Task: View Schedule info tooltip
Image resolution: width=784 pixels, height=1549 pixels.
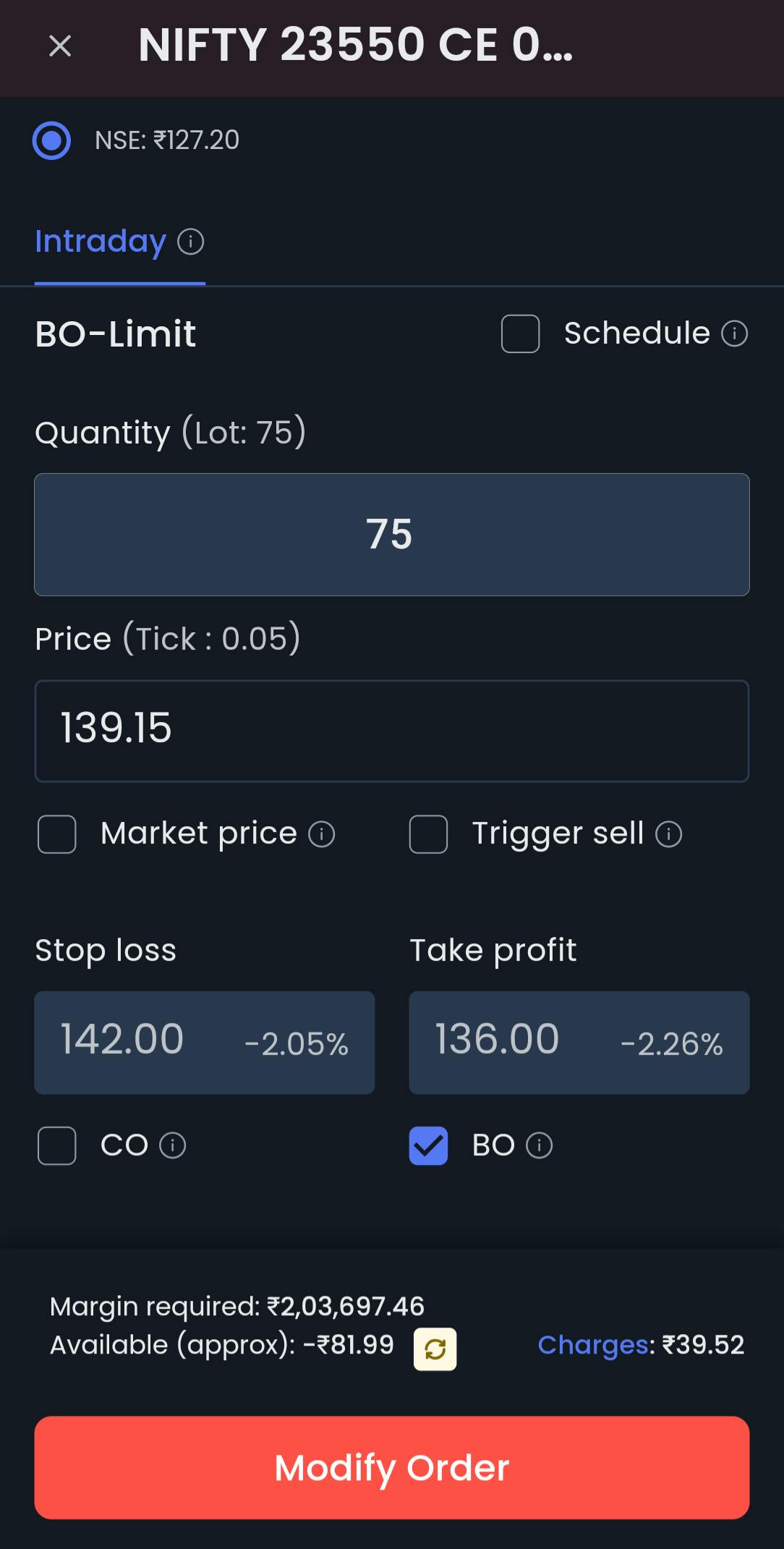Action: tap(734, 334)
